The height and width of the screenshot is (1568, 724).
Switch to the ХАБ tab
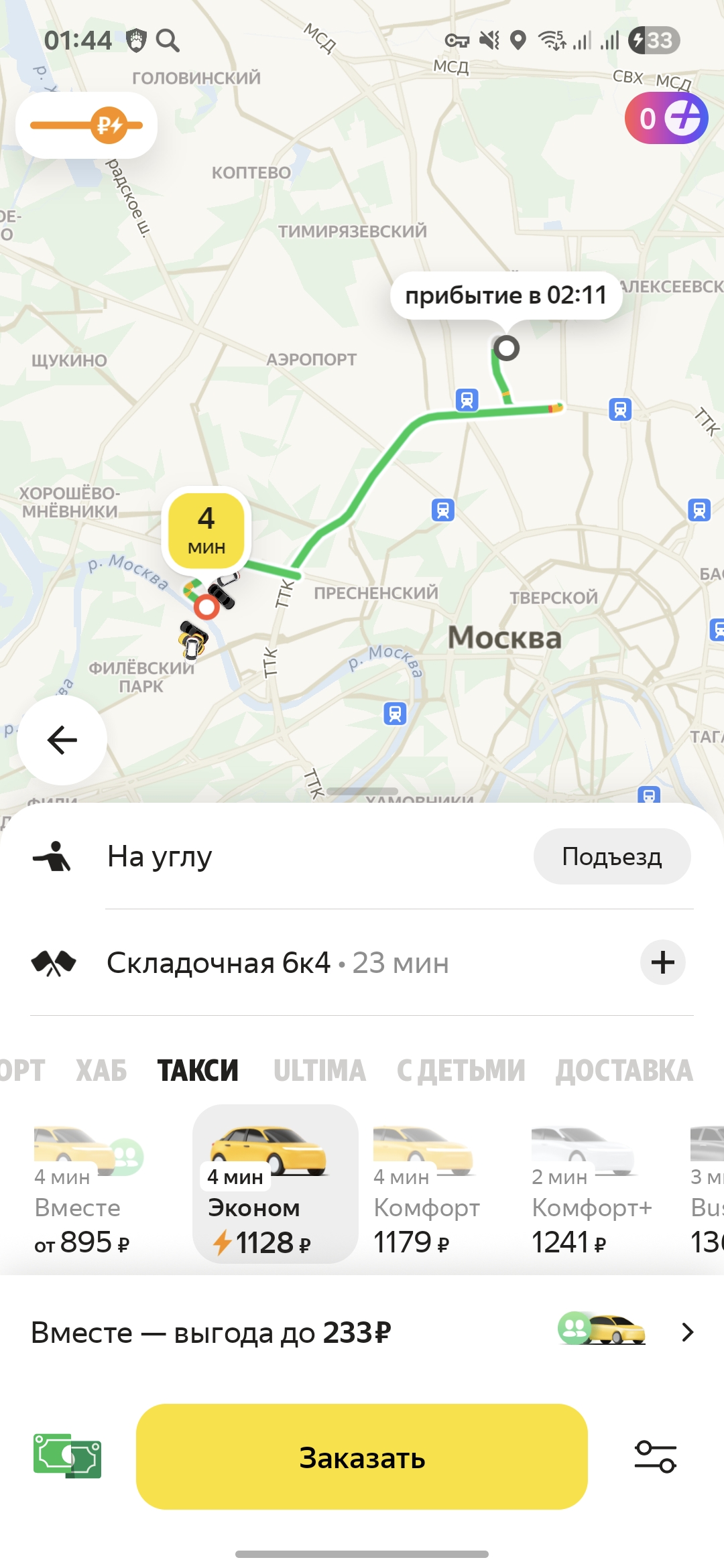tap(101, 1070)
